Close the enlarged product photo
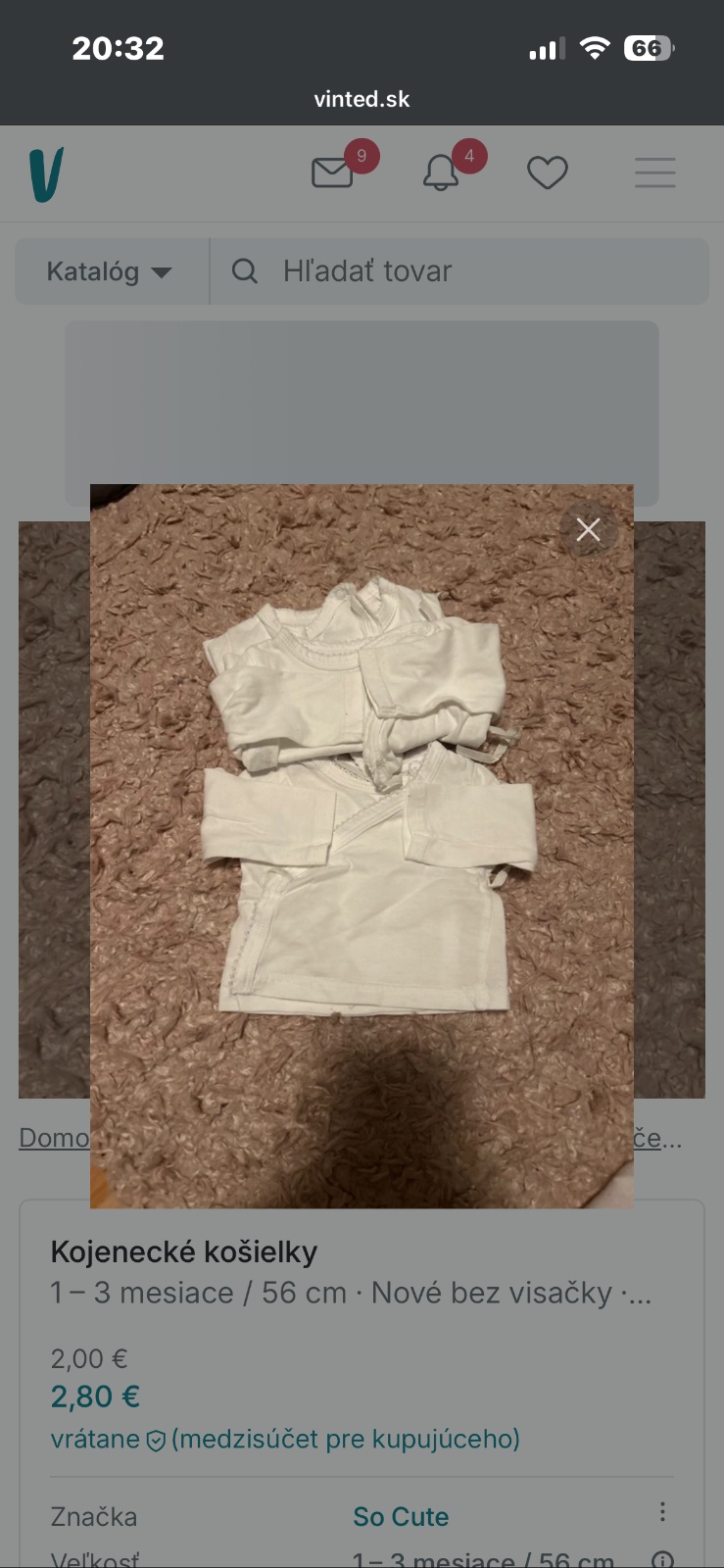This screenshot has width=724, height=1568. click(x=588, y=529)
